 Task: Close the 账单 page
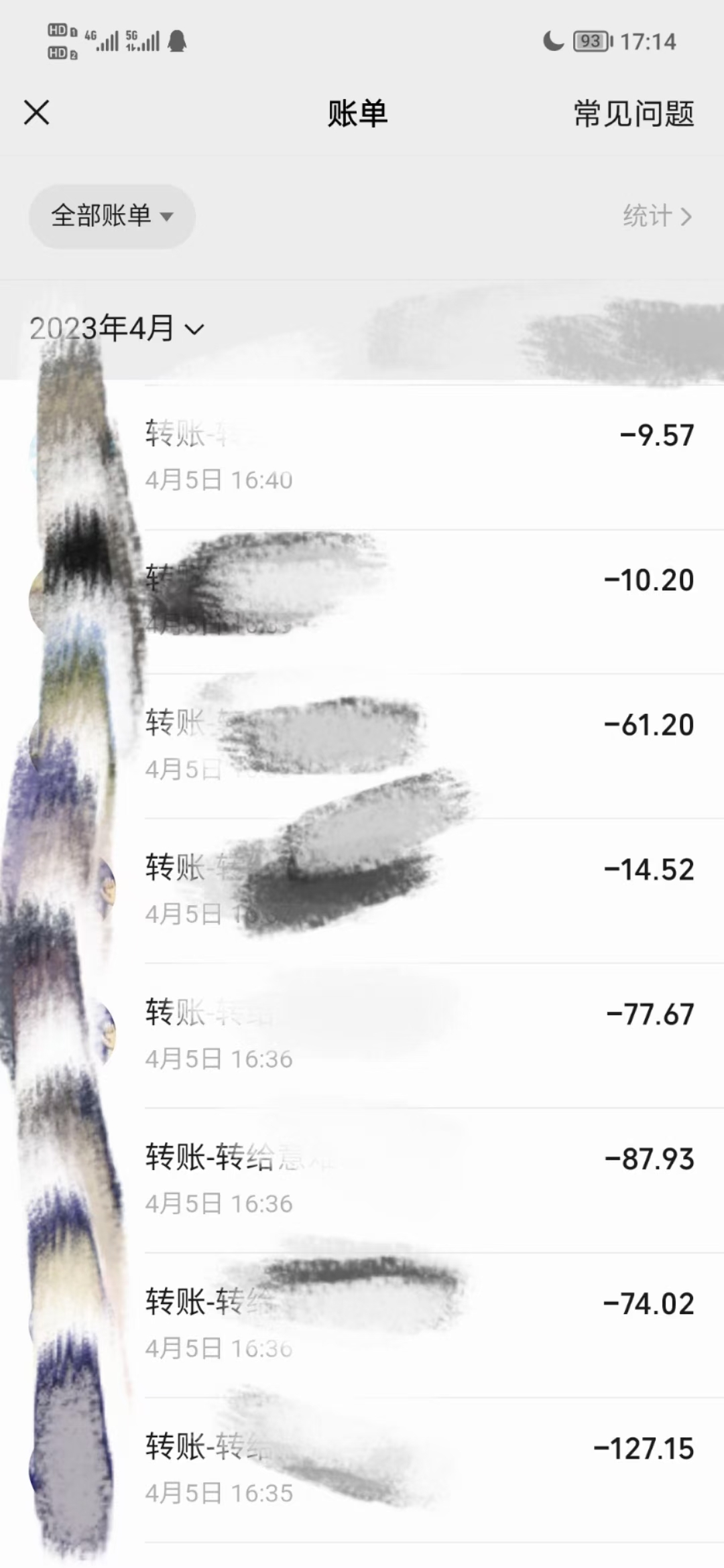(x=37, y=113)
